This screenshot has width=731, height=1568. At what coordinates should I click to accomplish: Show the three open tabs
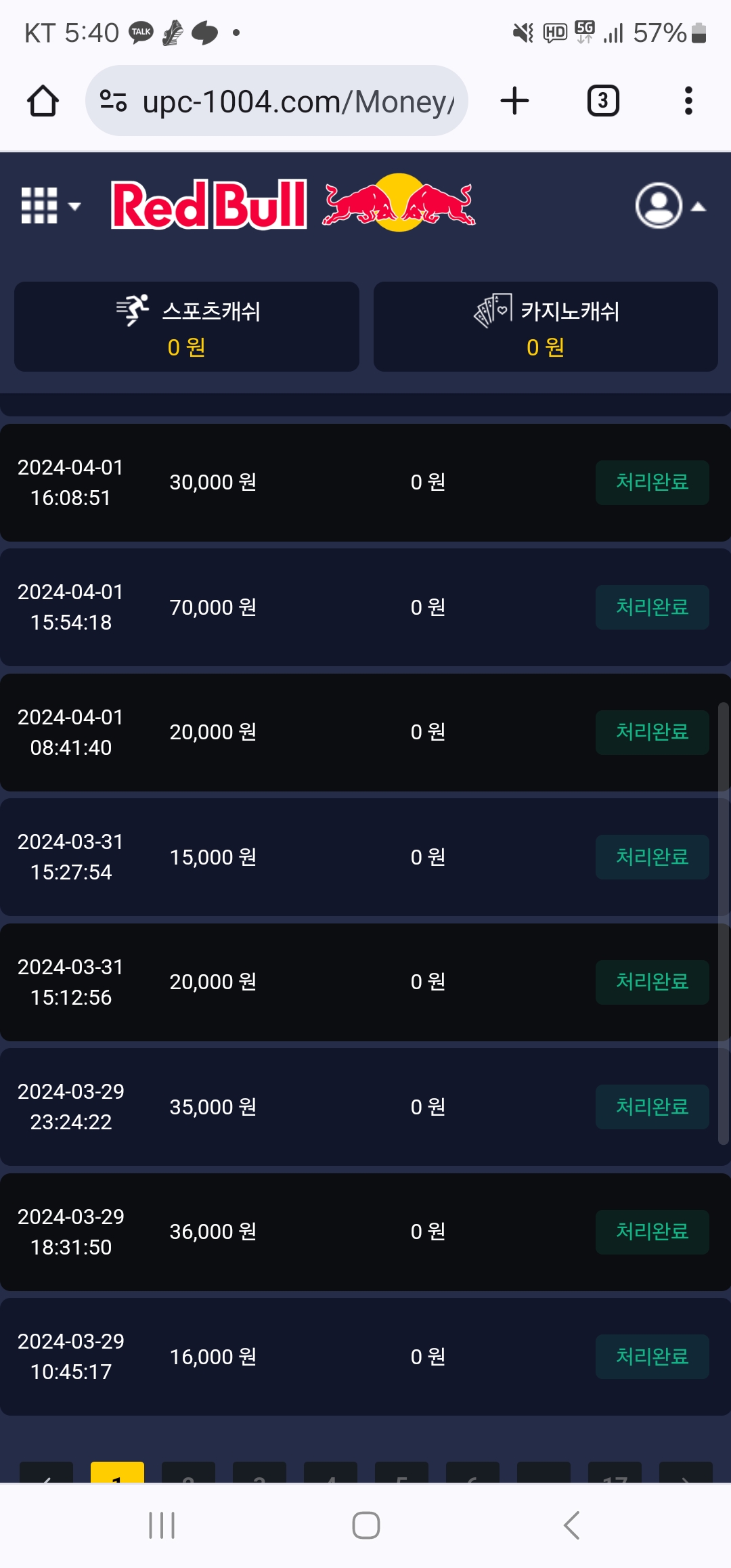(x=602, y=101)
